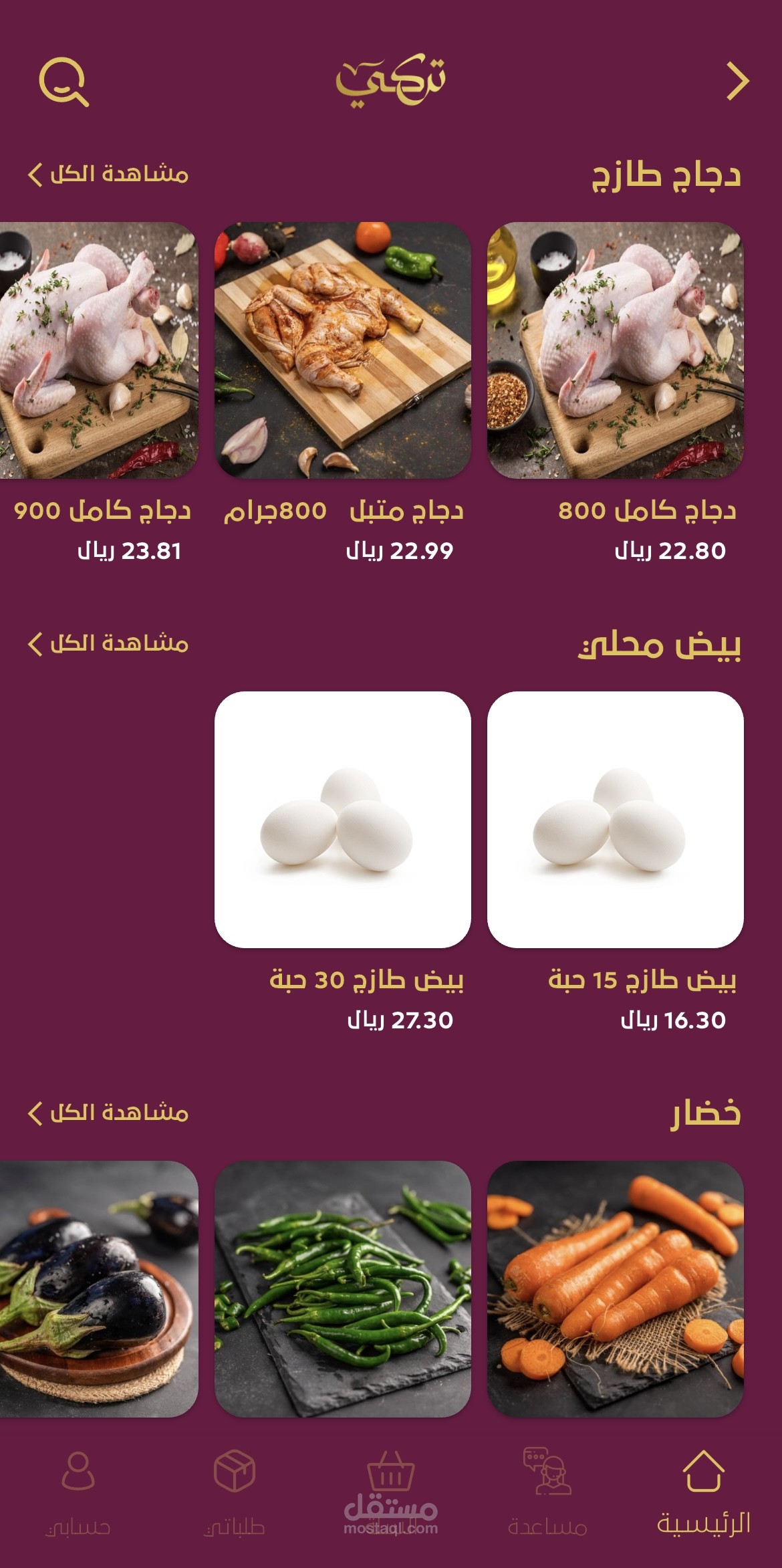Open the green chili peppers tile
782x1568 pixels.
pyautogui.click(x=342, y=1289)
